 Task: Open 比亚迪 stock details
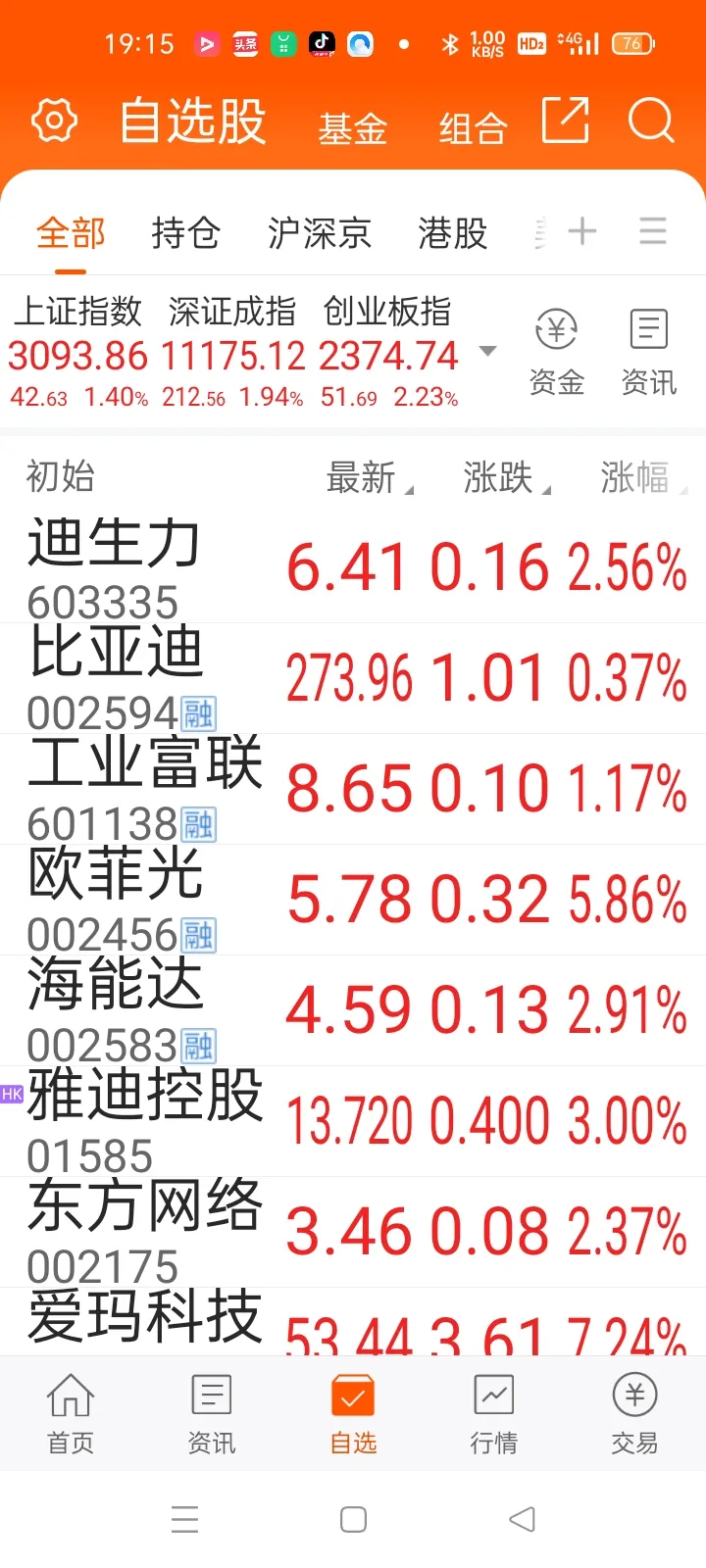tap(353, 678)
